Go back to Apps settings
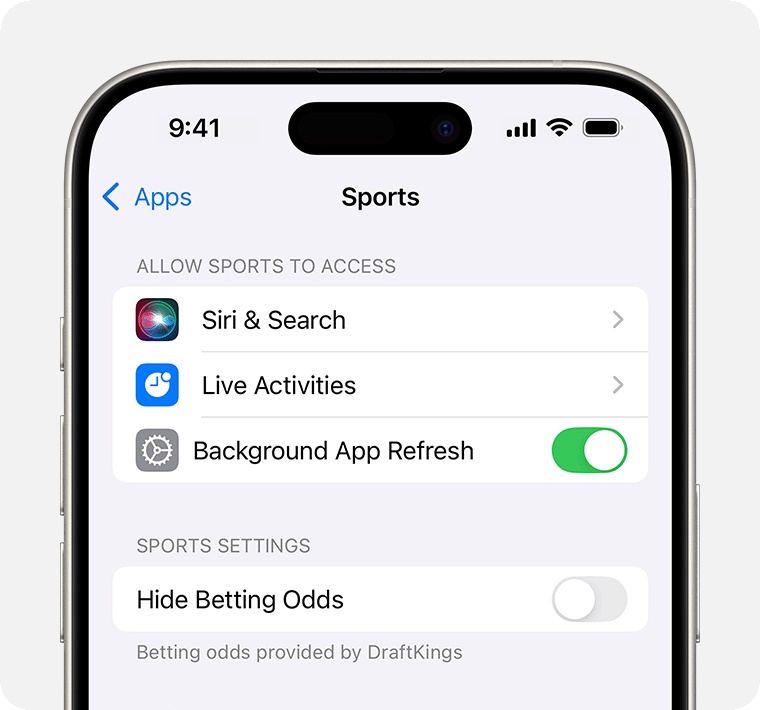 point(147,197)
